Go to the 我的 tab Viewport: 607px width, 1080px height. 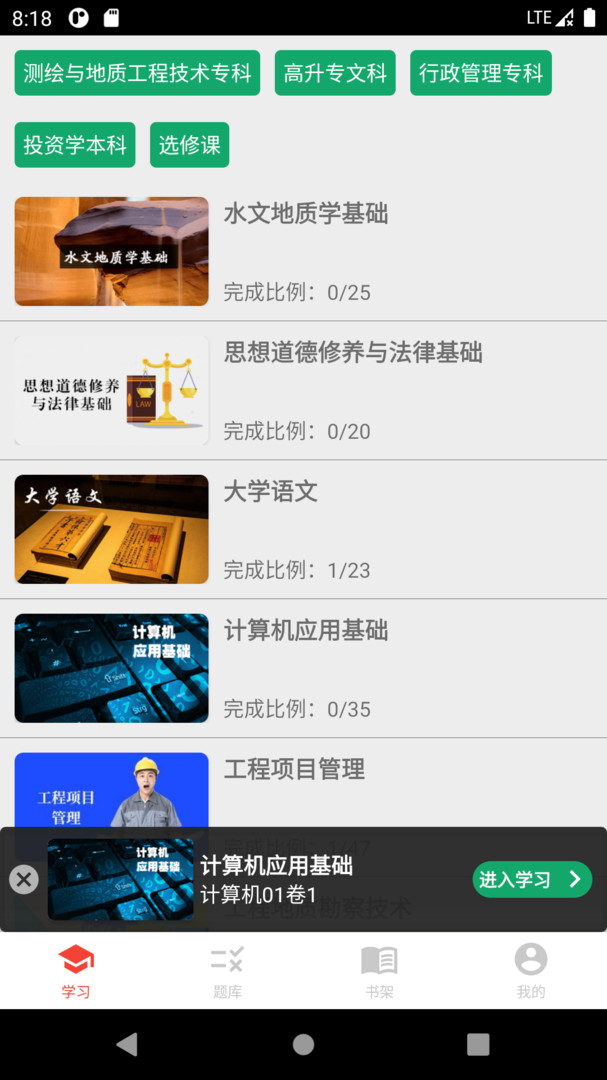(x=531, y=971)
